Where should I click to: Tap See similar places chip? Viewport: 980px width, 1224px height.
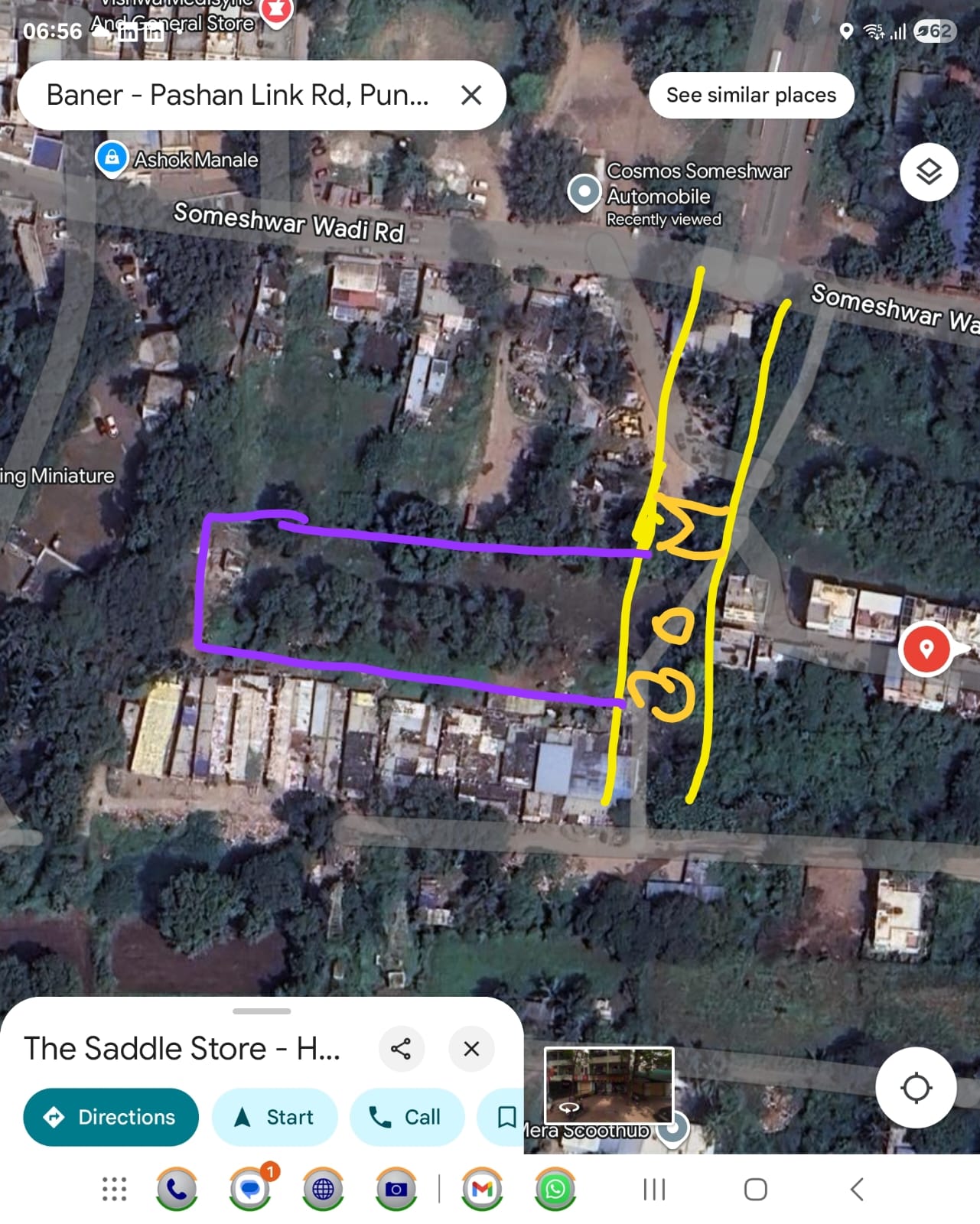(750, 96)
